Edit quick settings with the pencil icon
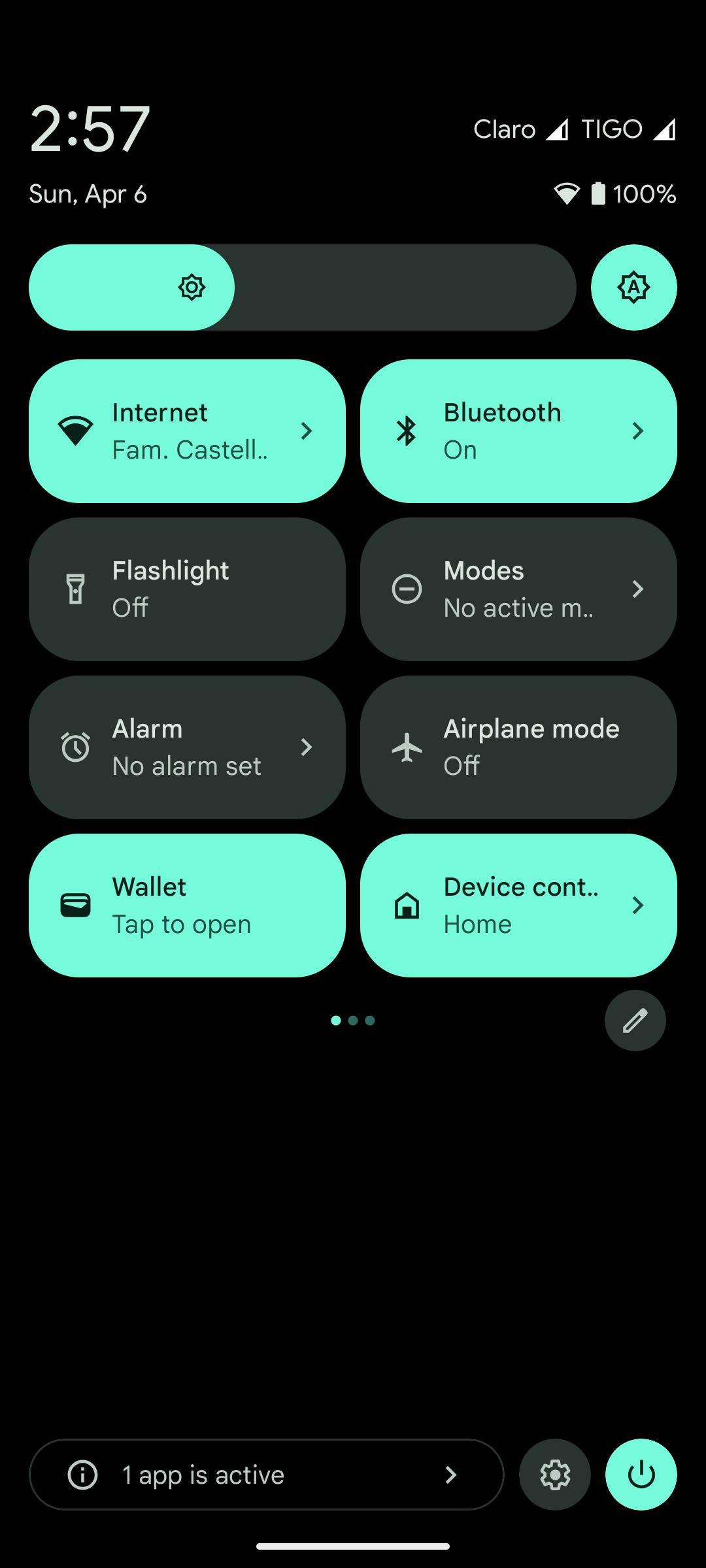The height and width of the screenshot is (1568, 706). 635,1021
